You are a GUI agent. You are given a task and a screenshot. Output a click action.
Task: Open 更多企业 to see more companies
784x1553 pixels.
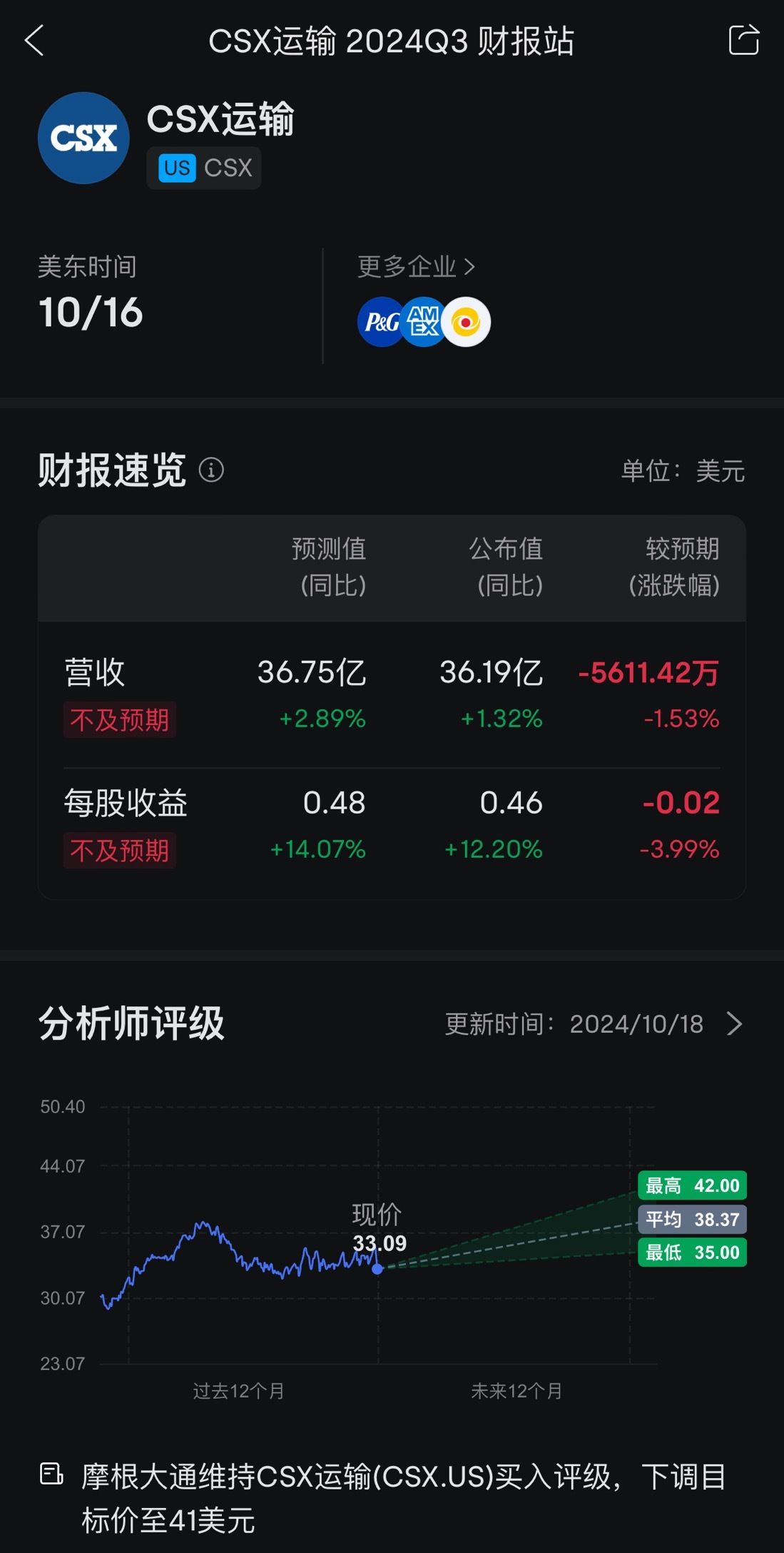coord(416,267)
